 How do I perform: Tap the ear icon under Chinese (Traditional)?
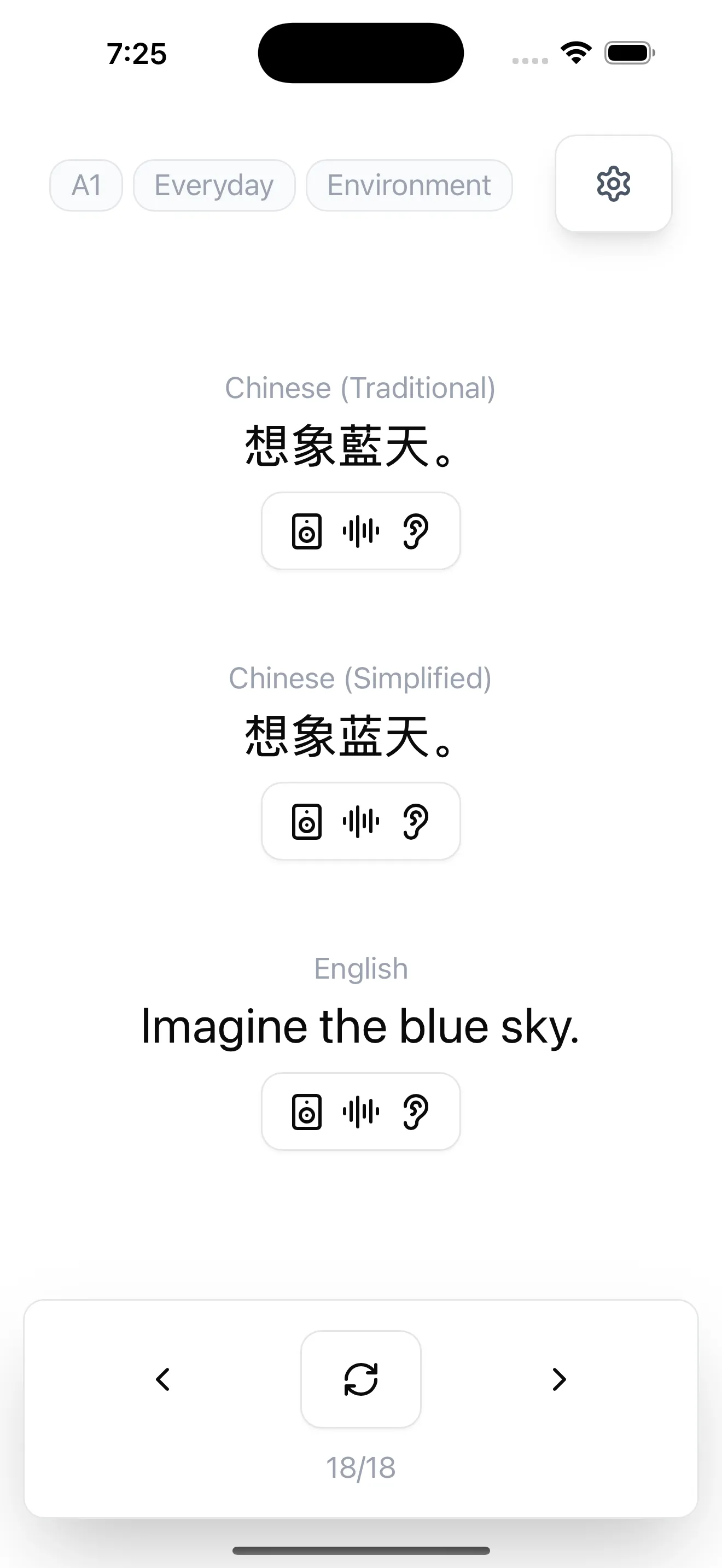click(x=416, y=531)
